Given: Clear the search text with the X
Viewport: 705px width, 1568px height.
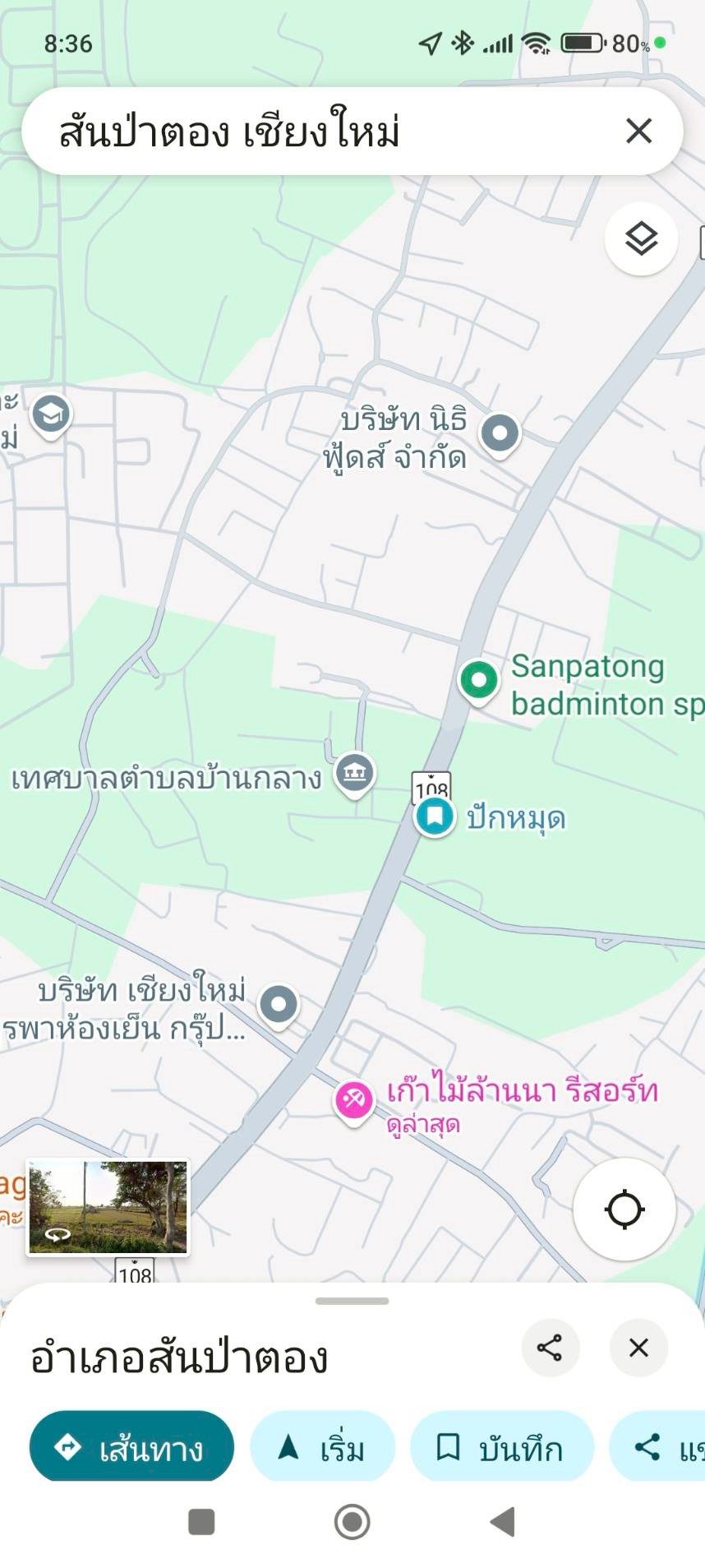Looking at the screenshot, I should 638,131.
